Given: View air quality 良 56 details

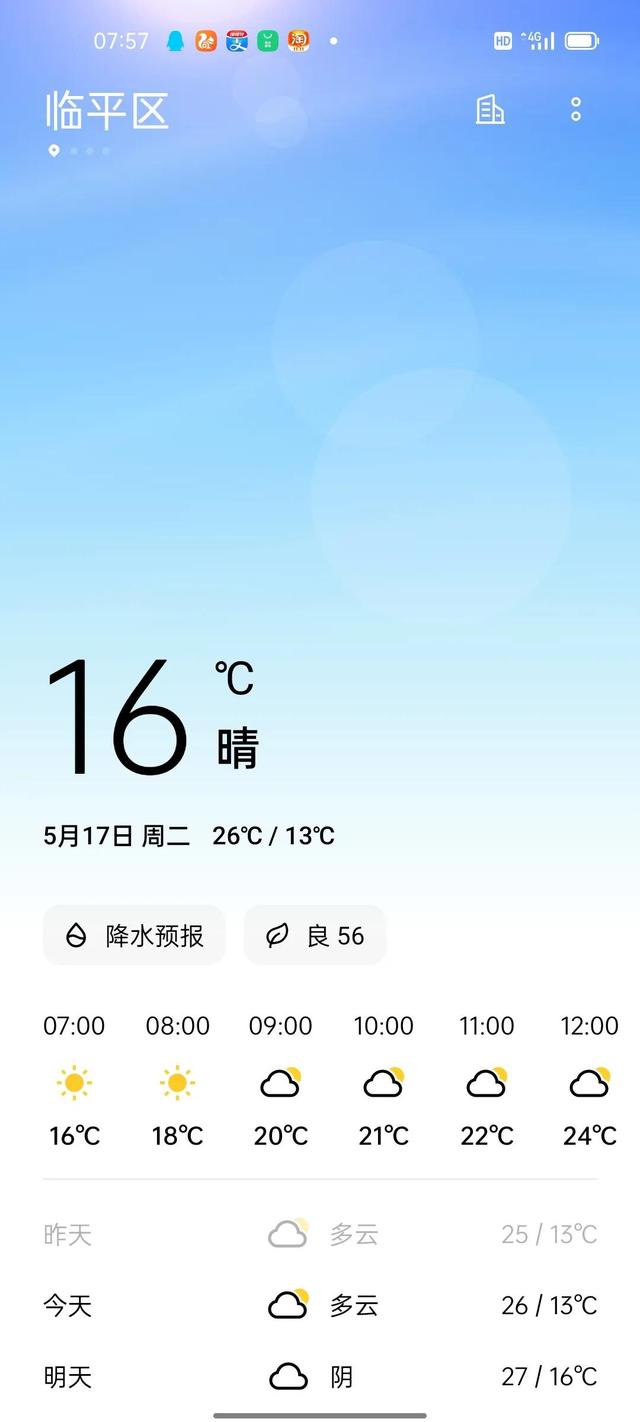Looking at the screenshot, I should [x=315, y=936].
